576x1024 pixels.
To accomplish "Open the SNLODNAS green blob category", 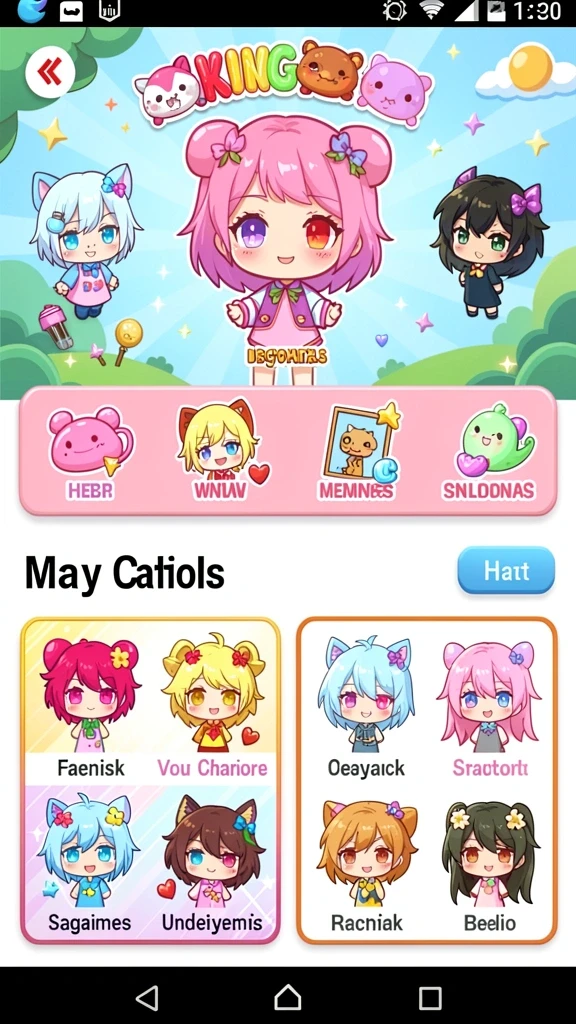I will pos(488,452).
